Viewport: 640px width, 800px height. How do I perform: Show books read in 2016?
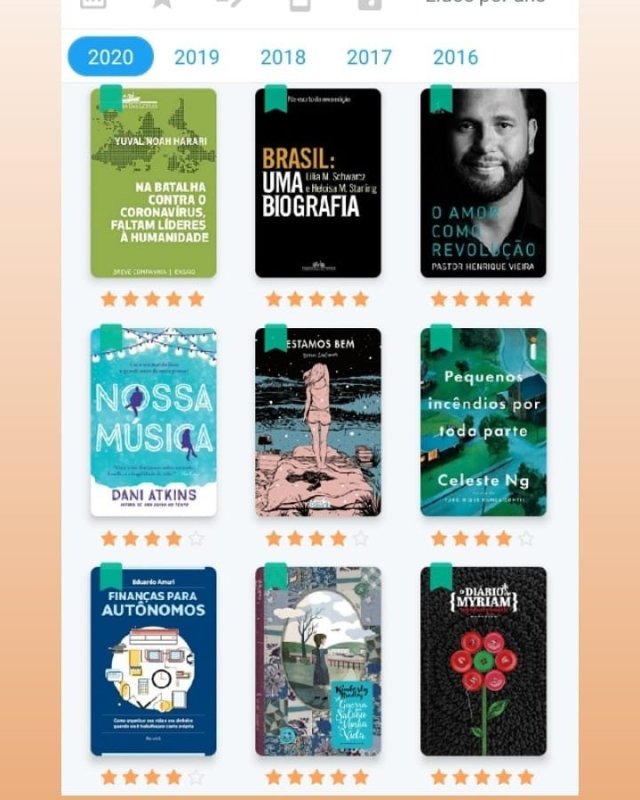455,57
